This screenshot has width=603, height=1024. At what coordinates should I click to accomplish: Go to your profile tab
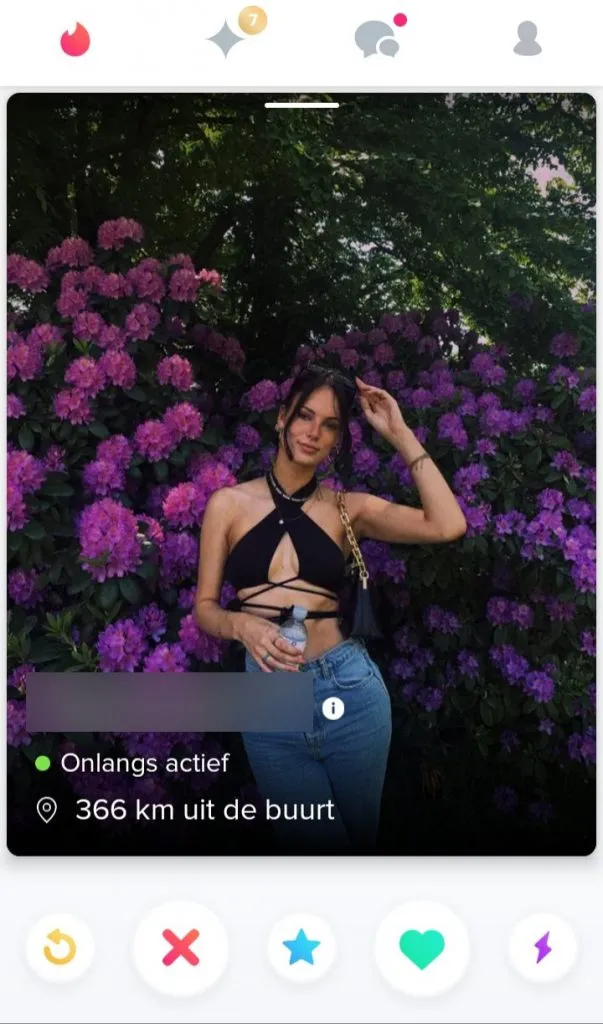527,39
